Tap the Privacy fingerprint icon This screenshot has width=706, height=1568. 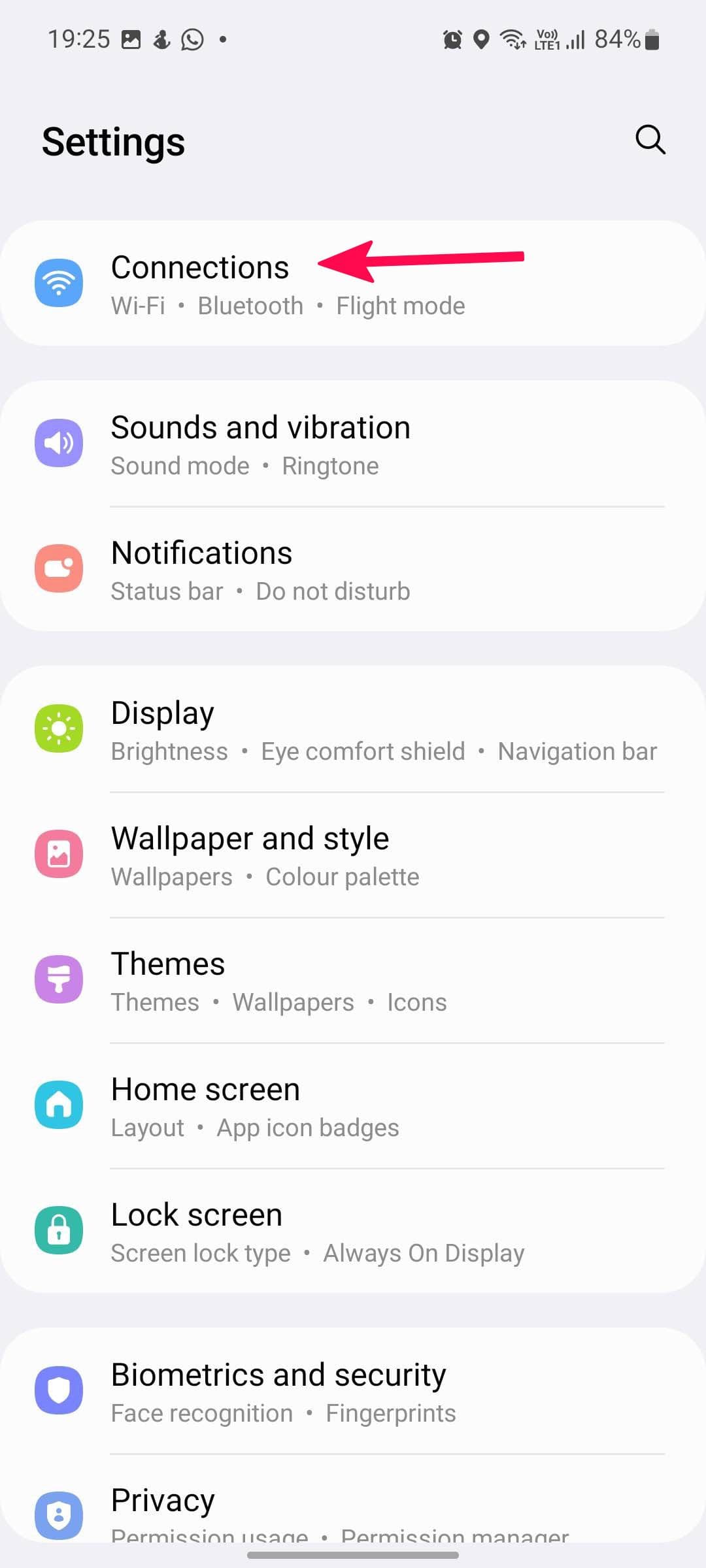tap(59, 1516)
